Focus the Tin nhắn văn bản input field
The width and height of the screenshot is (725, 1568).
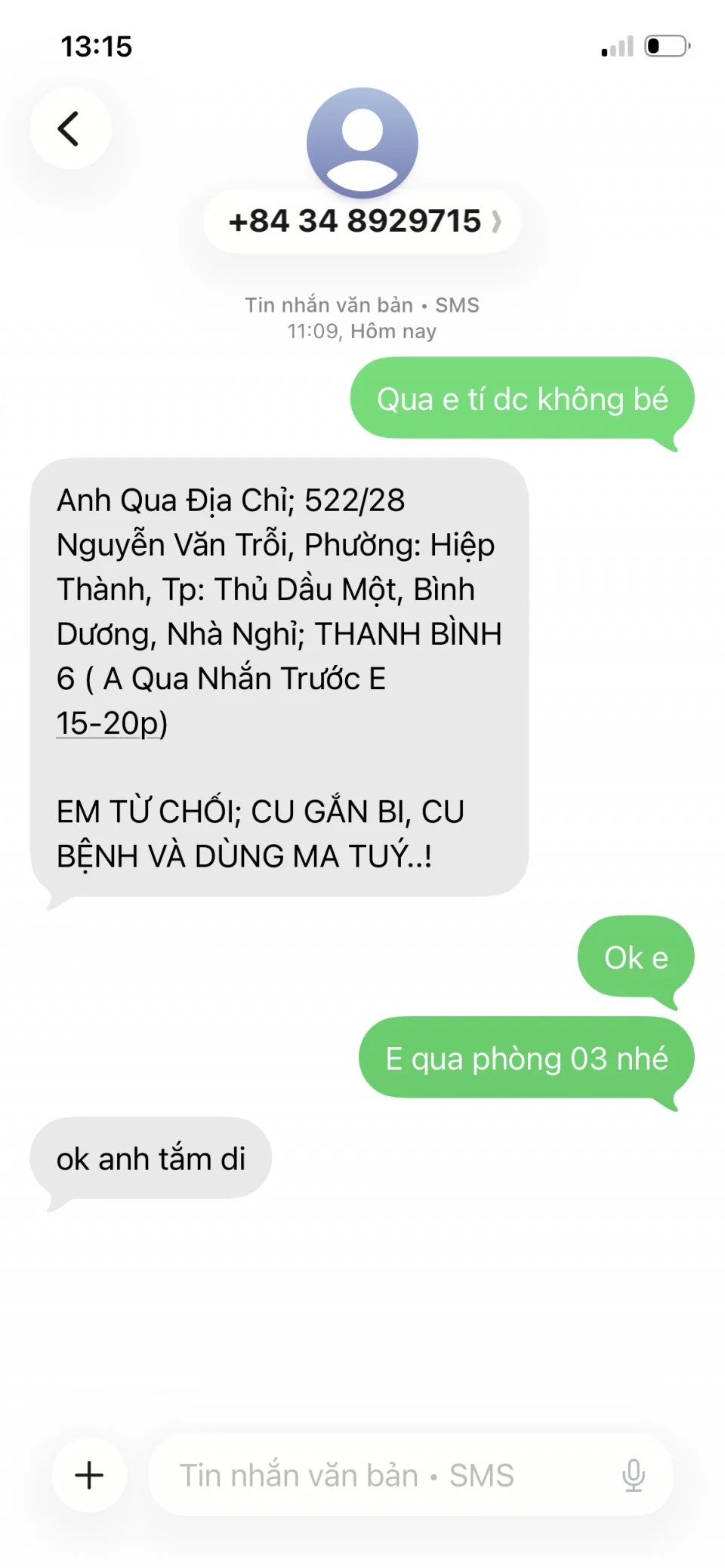click(378, 1474)
